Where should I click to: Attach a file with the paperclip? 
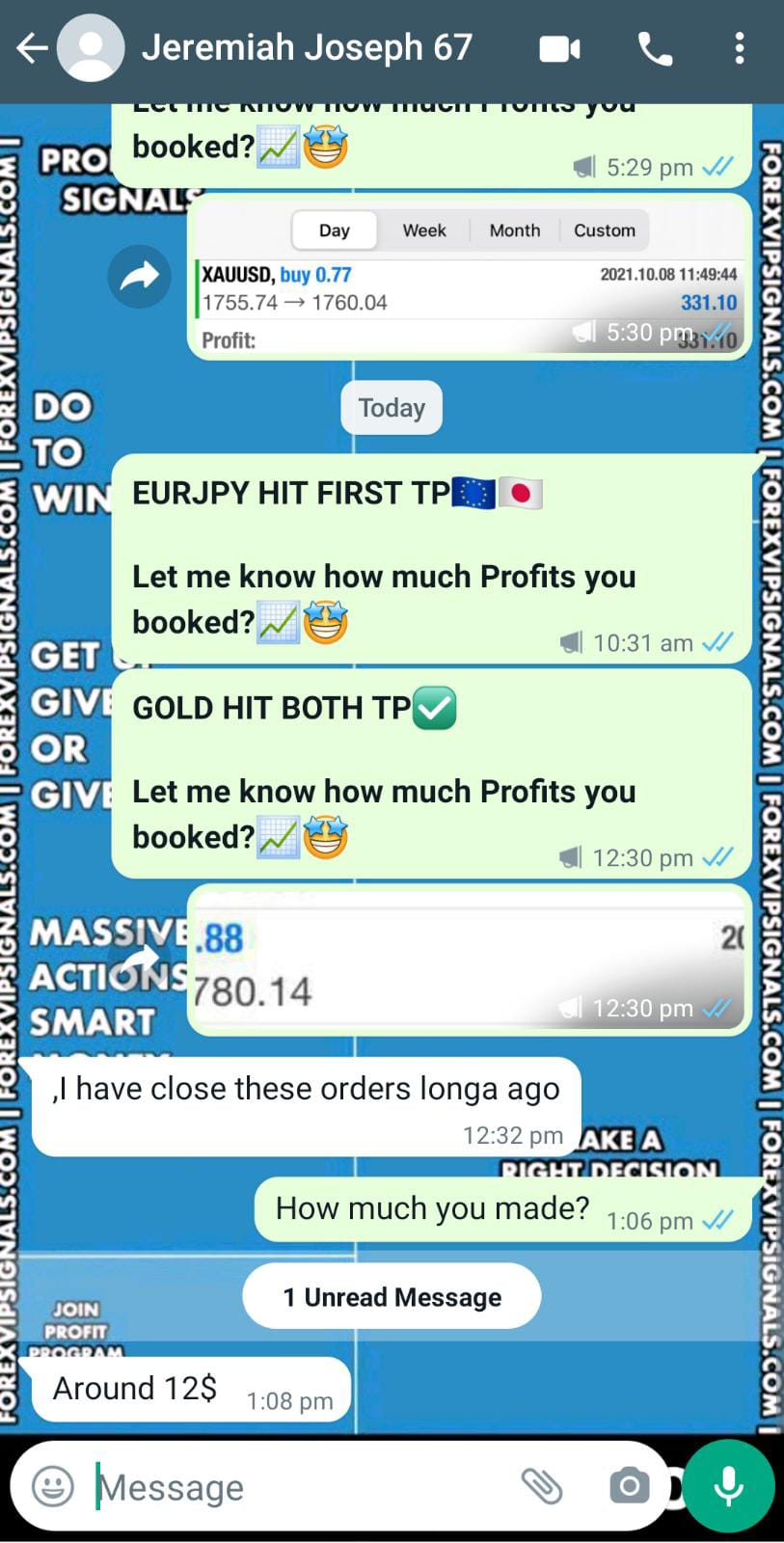[x=542, y=1486]
